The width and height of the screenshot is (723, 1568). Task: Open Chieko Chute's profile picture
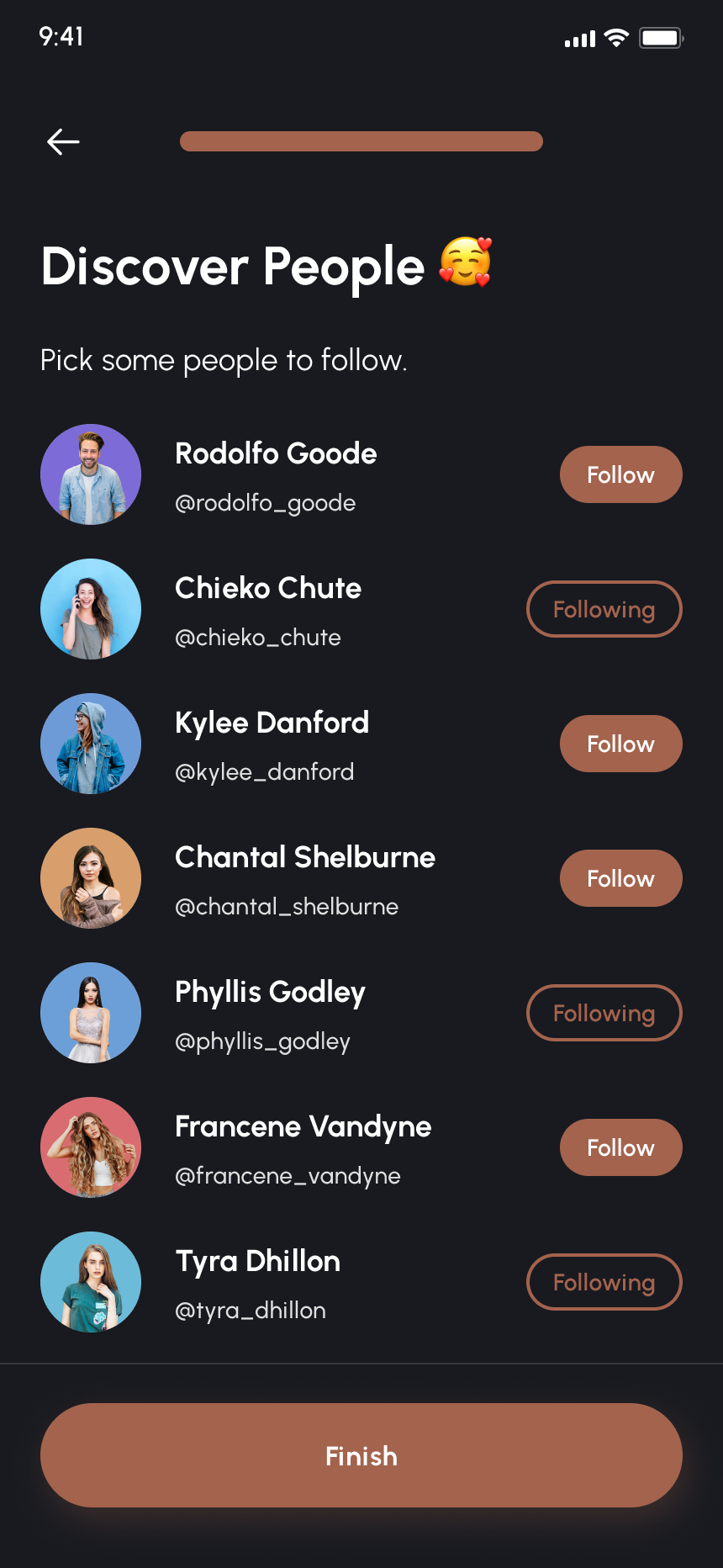91,609
